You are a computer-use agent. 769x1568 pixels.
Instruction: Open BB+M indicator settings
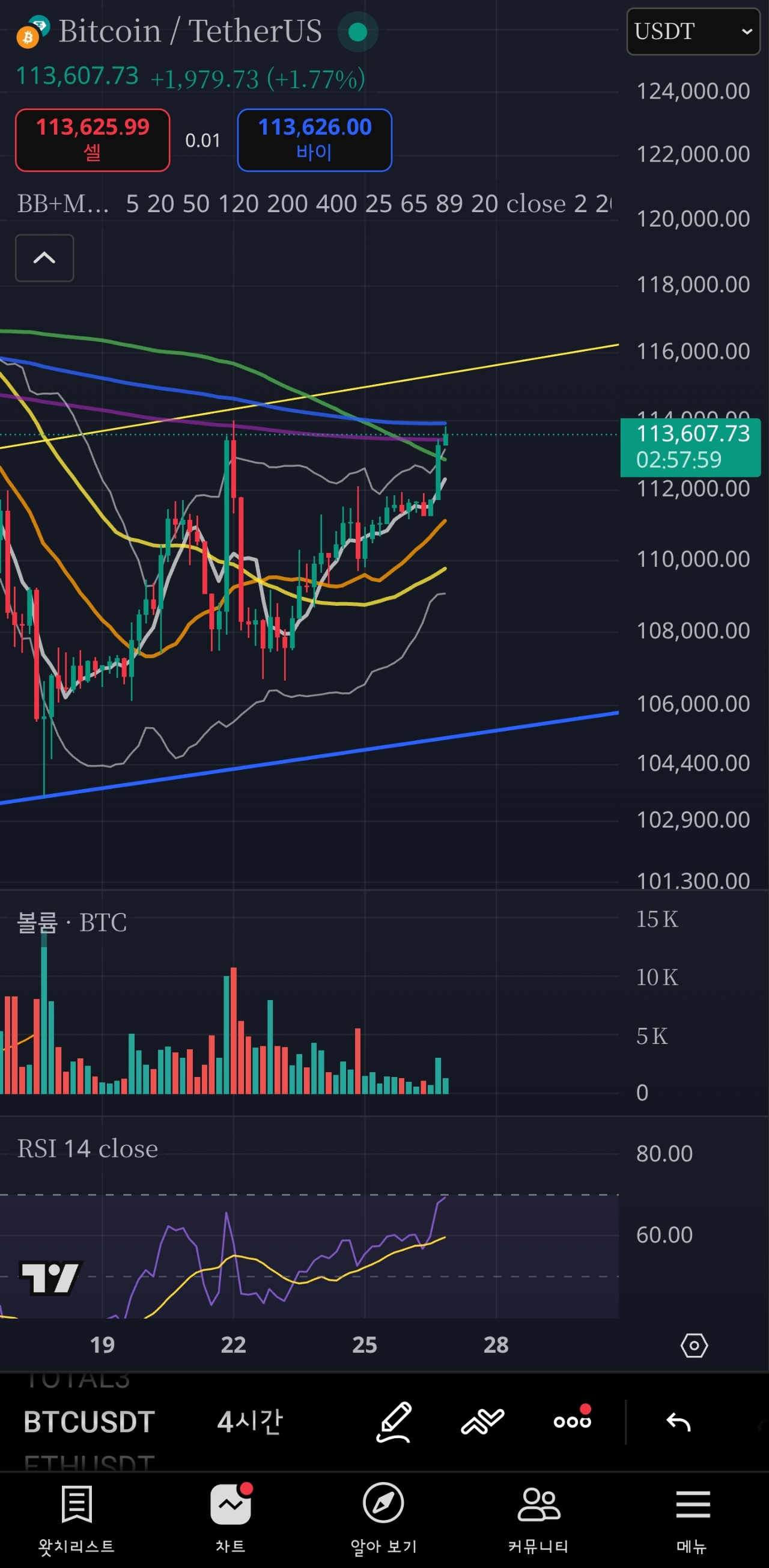pyautogui.click(x=63, y=204)
